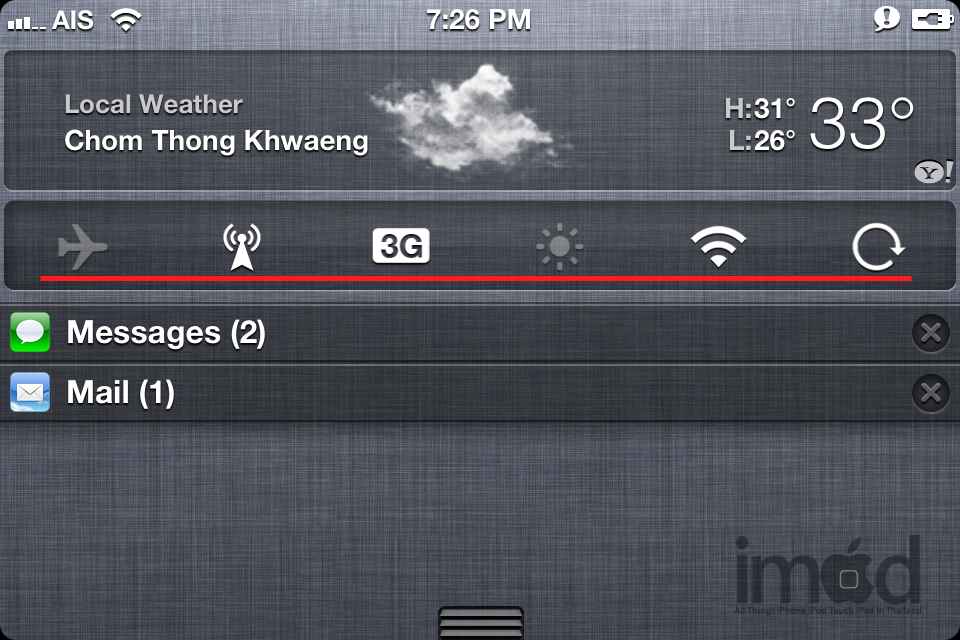Open the Local Weather widget
Viewport: 960px width, 640px height.
coord(480,122)
